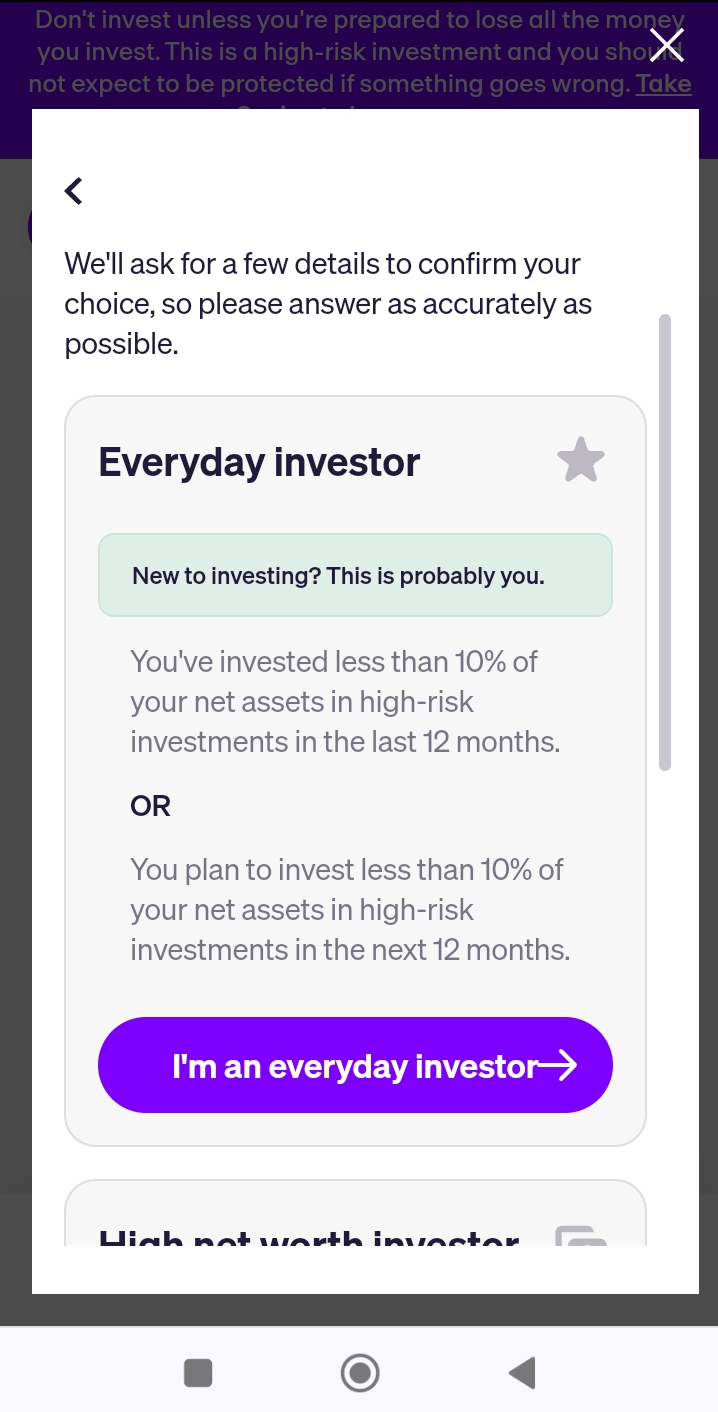Go back using the left chevron
Viewport: 718px width, 1412px height.
(x=74, y=190)
